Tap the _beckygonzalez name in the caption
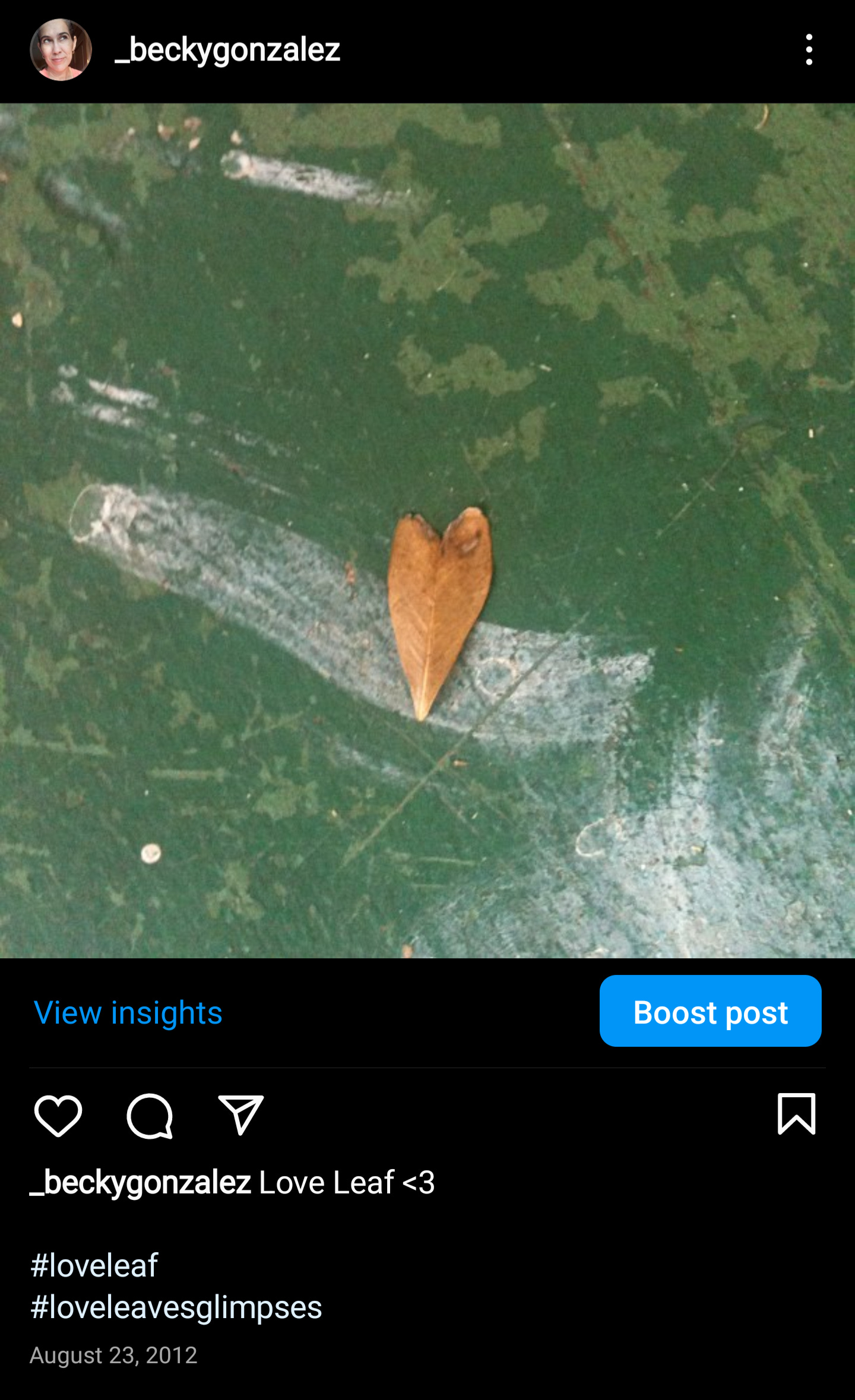 (x=140, y=1182)
